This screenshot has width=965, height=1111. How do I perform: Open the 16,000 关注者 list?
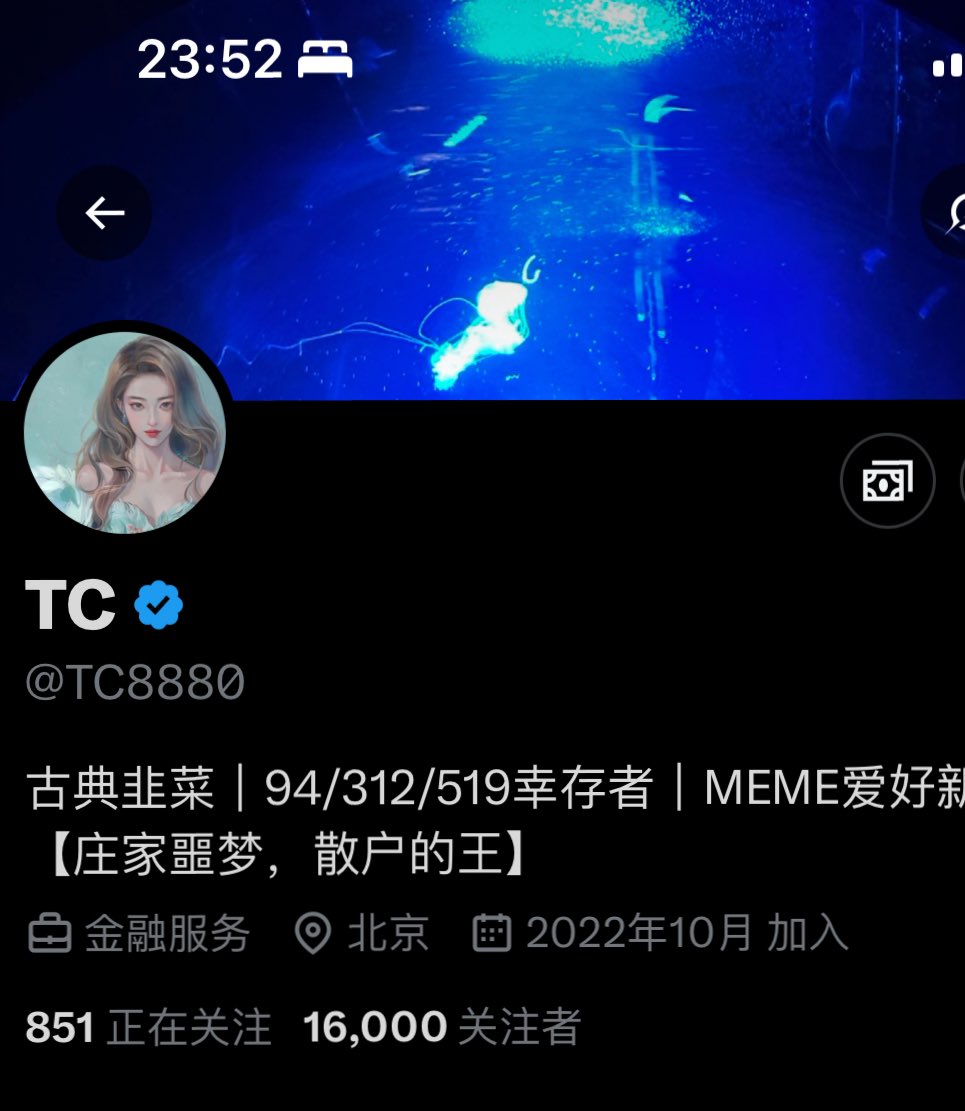pyautogui.click(x=441, y=1027)
